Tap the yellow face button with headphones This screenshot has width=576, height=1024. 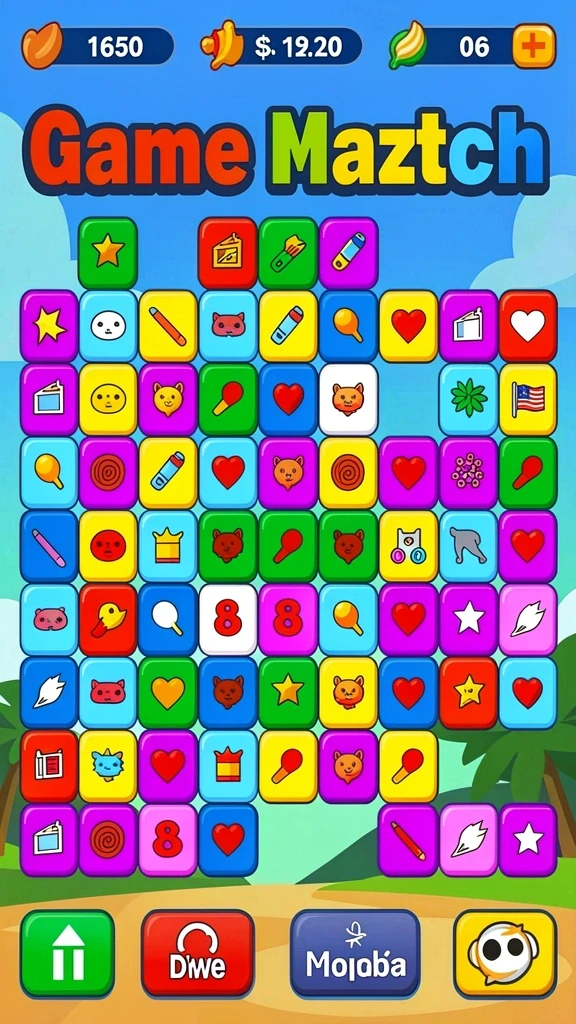tap(505, 953)
